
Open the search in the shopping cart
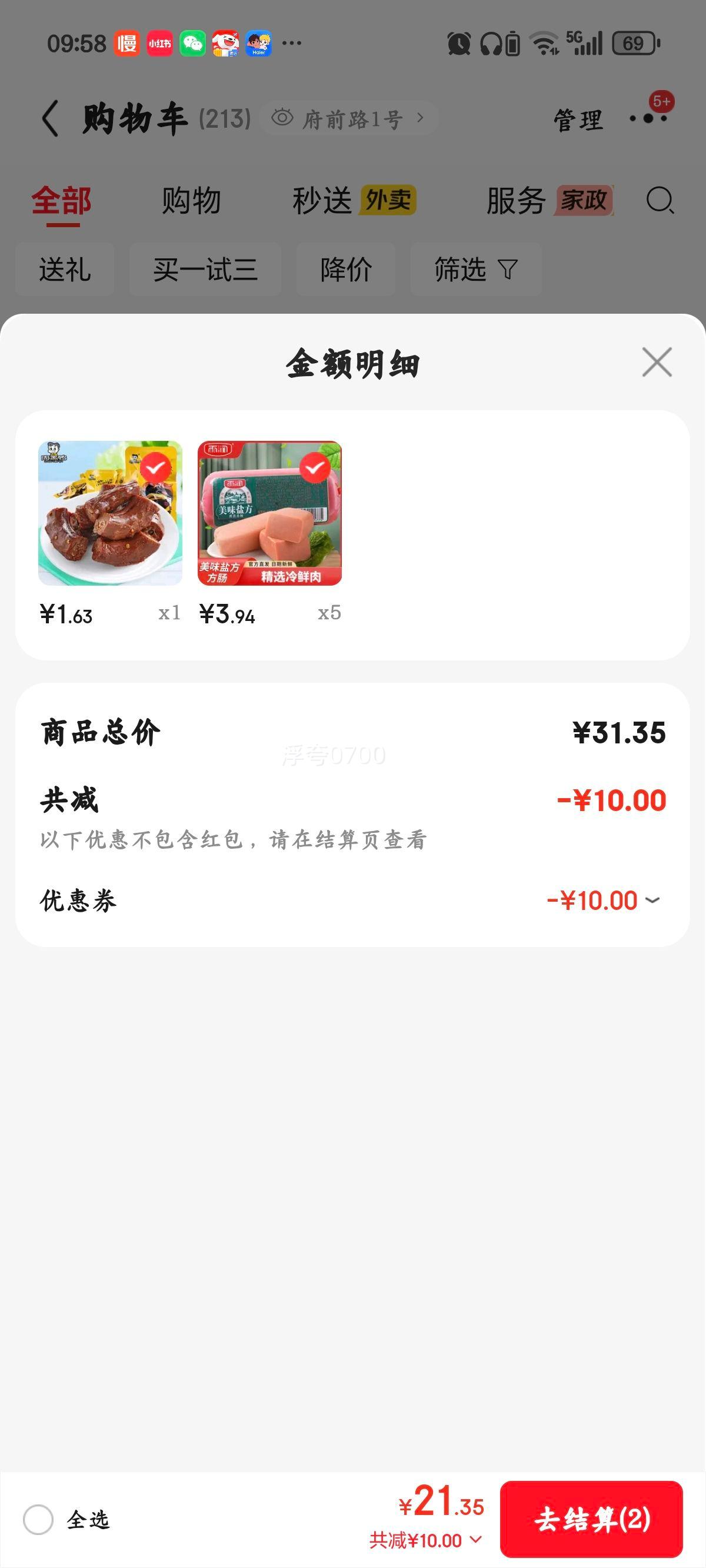660,201
